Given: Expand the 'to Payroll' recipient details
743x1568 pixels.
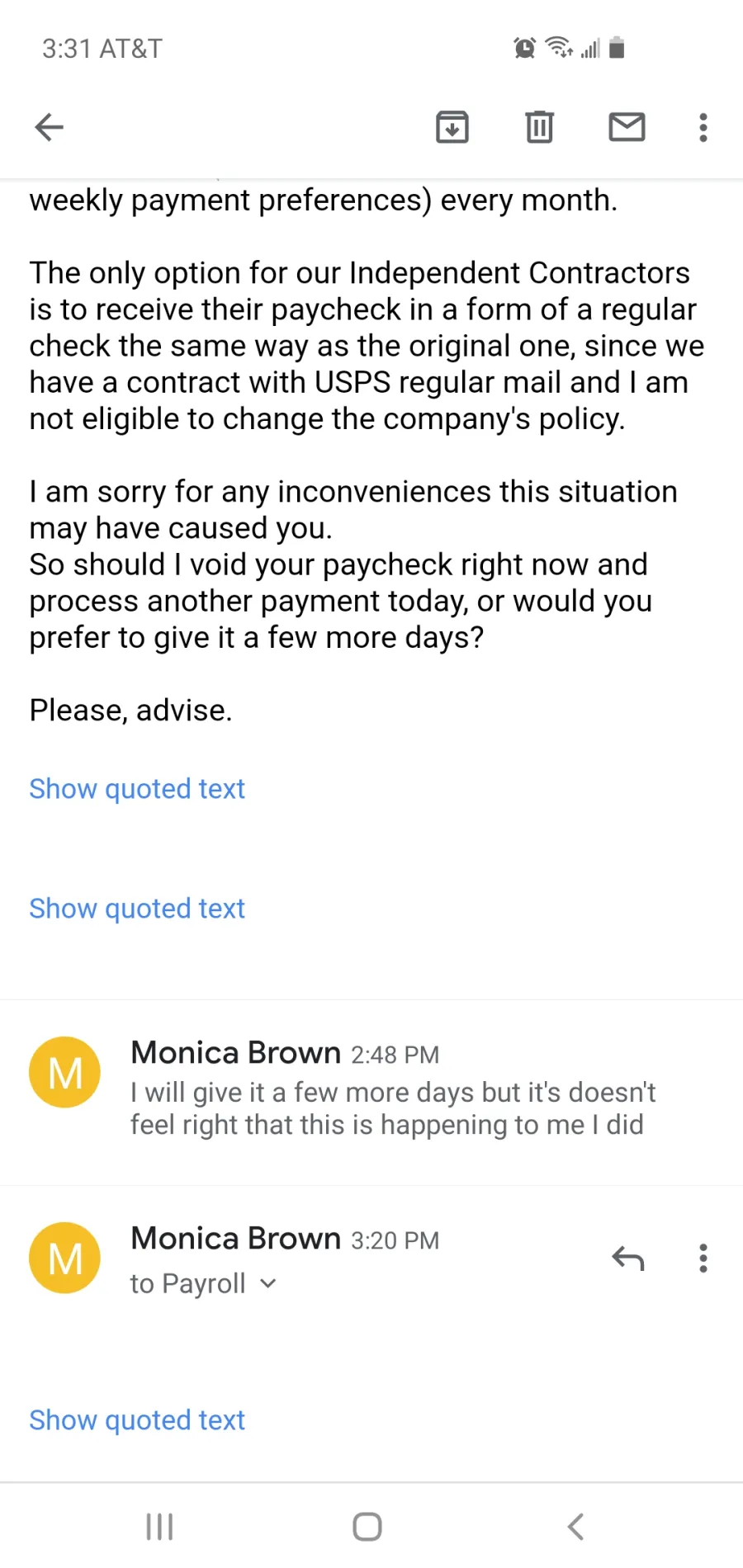Looking at the screenshot, I should tap(203, 1283).
